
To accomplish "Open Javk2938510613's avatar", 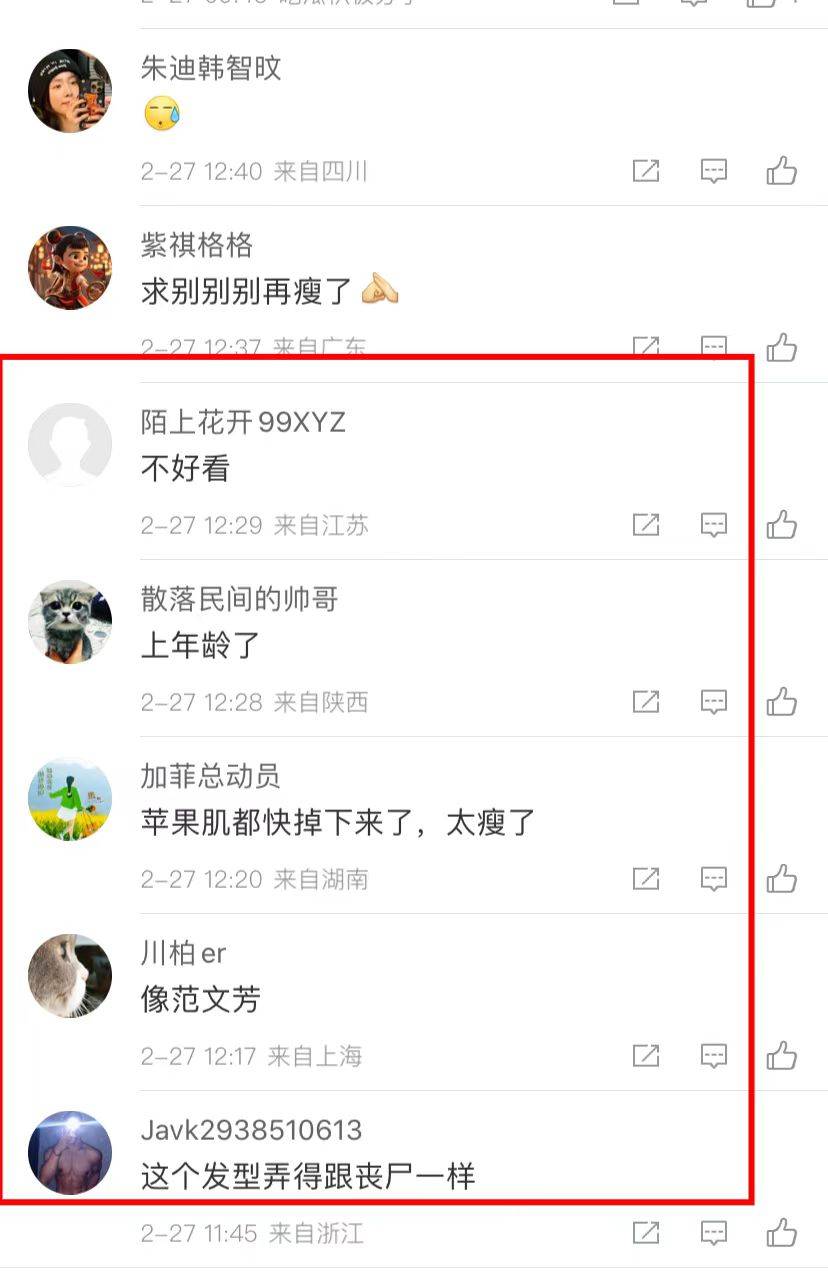I will [69, 1152].
